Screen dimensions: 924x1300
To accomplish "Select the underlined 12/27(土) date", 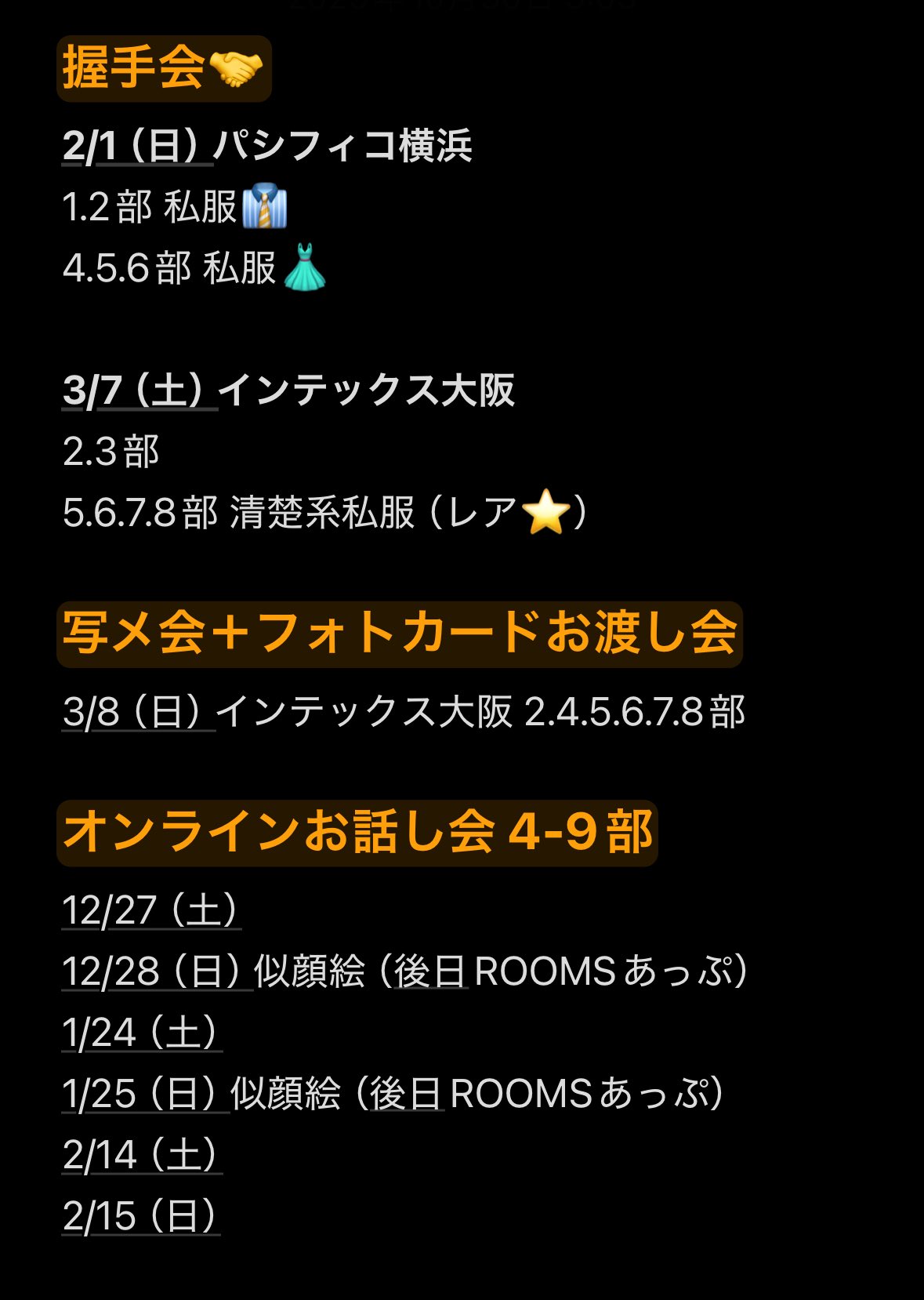I will coord(150,910).
